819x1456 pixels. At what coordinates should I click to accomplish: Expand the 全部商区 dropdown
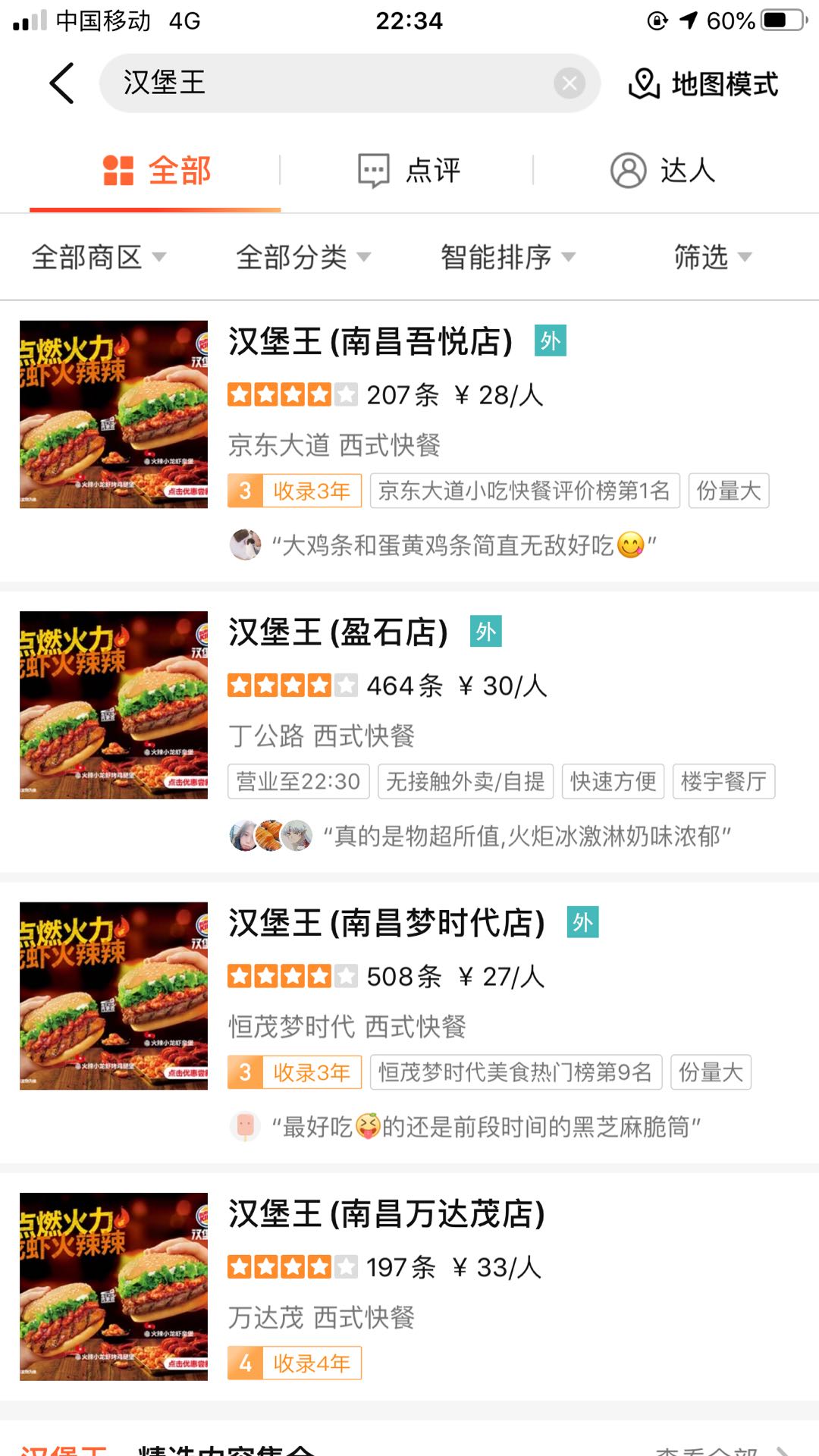click(x=99, y=257)
